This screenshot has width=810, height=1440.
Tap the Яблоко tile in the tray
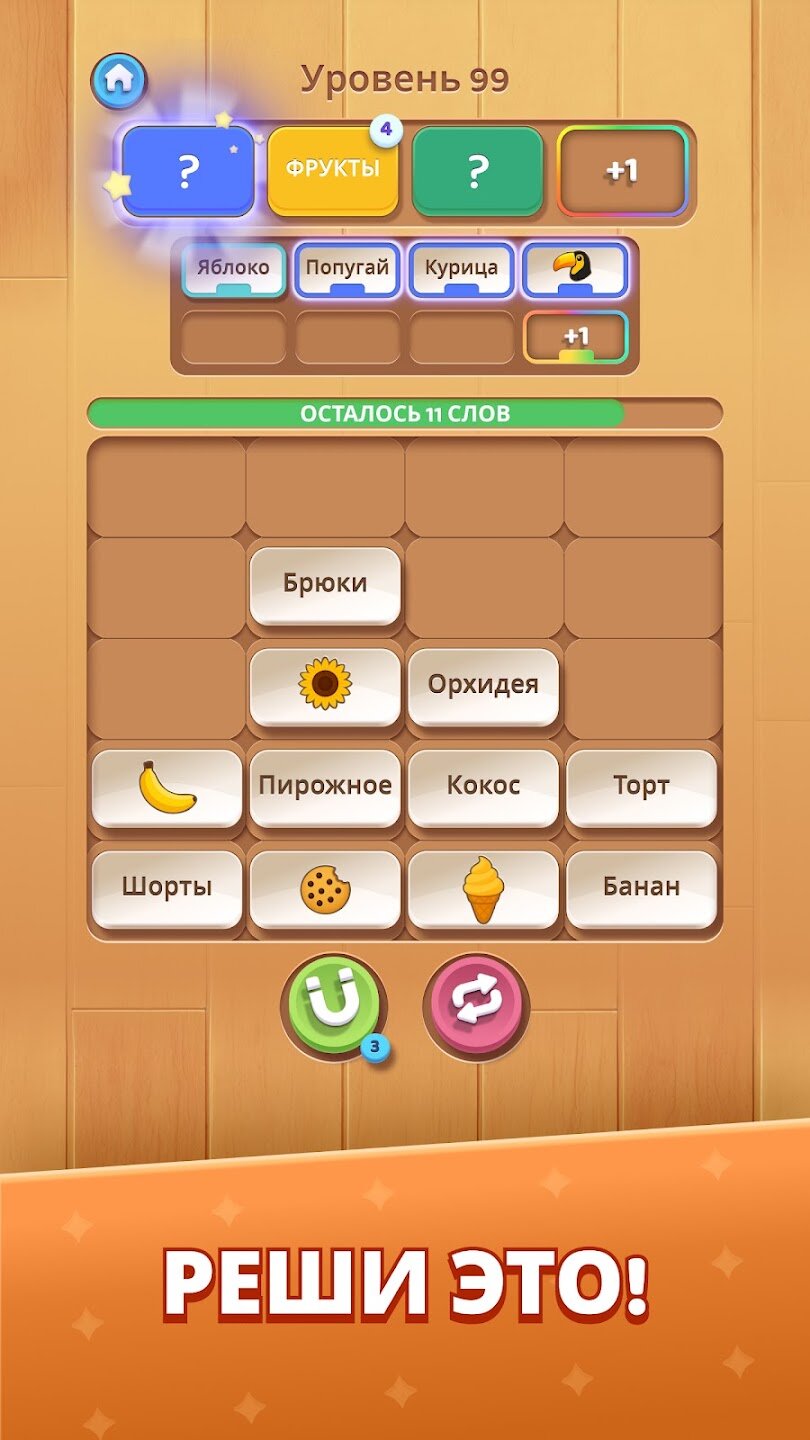point(233,269)
